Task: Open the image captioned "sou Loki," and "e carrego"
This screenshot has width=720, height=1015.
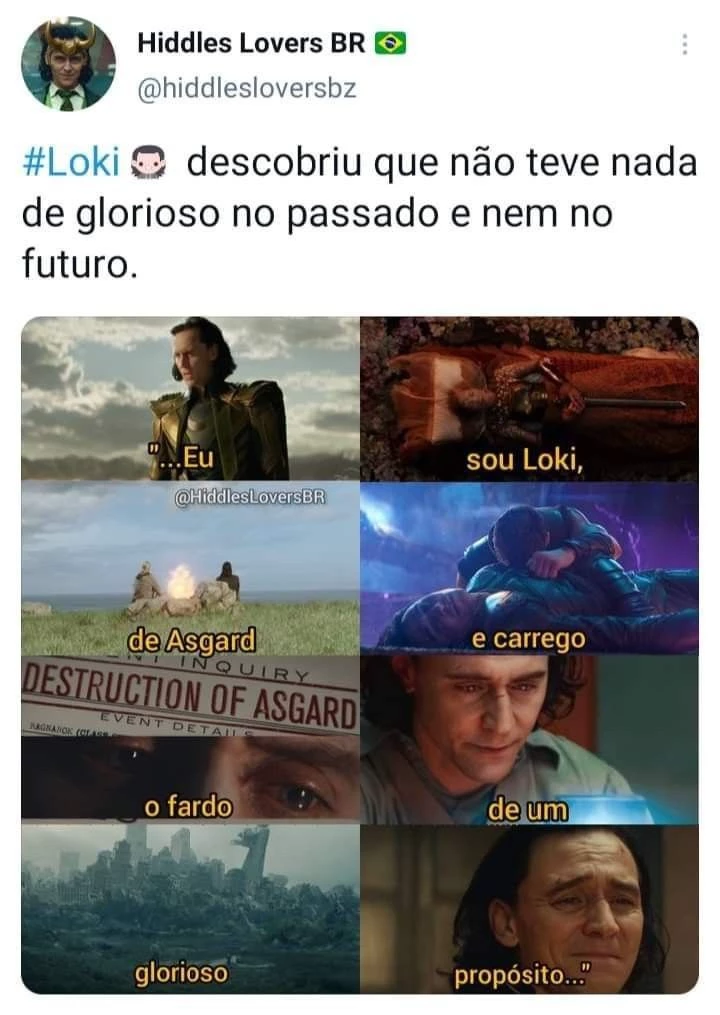Action: [529, 486]
